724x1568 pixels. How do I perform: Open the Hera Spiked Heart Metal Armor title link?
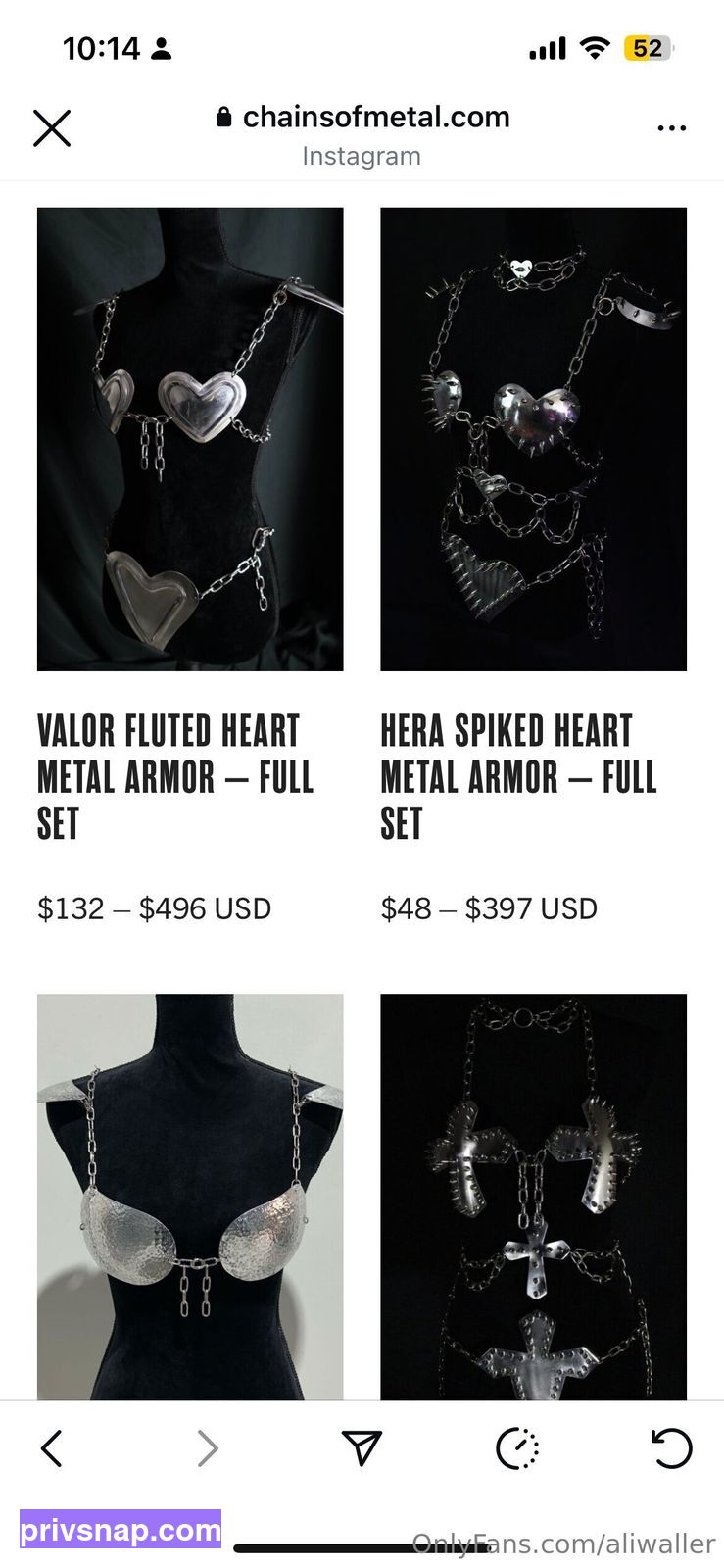(x=518, y=777)
